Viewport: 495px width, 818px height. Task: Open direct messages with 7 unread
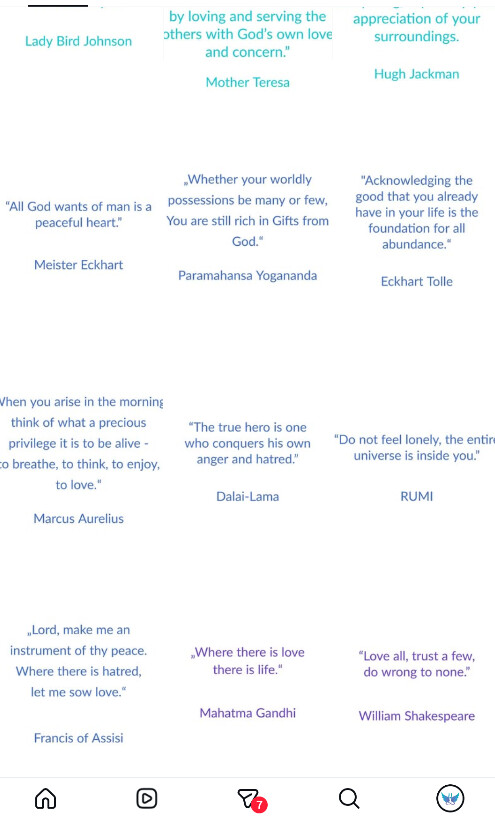(x=250, y=799)
